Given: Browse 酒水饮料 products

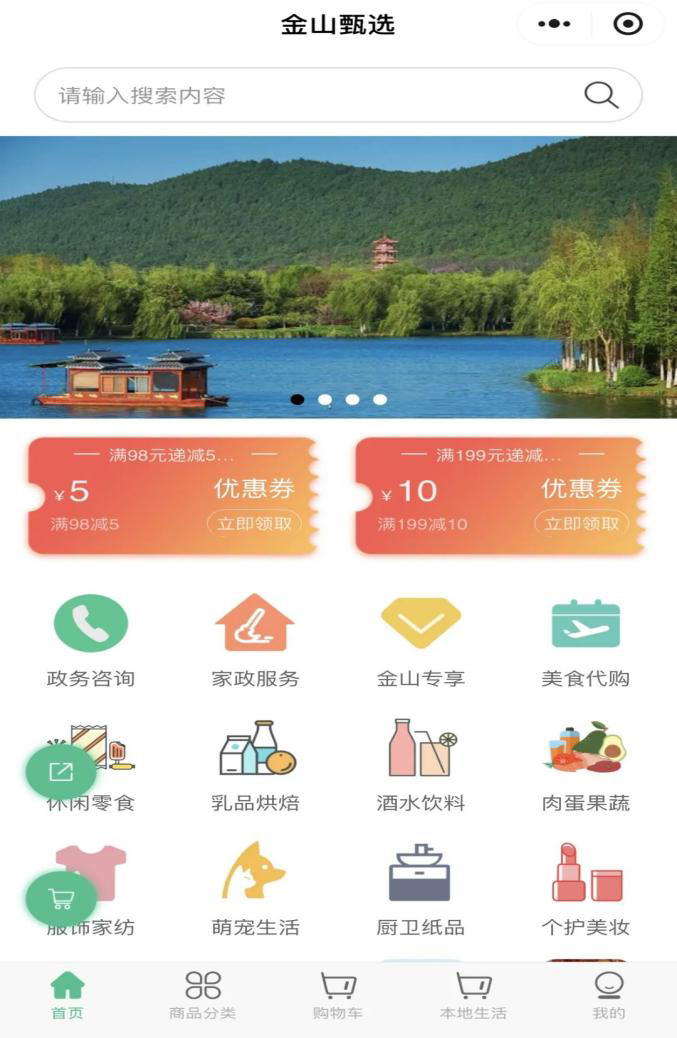Looking at the screenshot, I should click(421, 765).
